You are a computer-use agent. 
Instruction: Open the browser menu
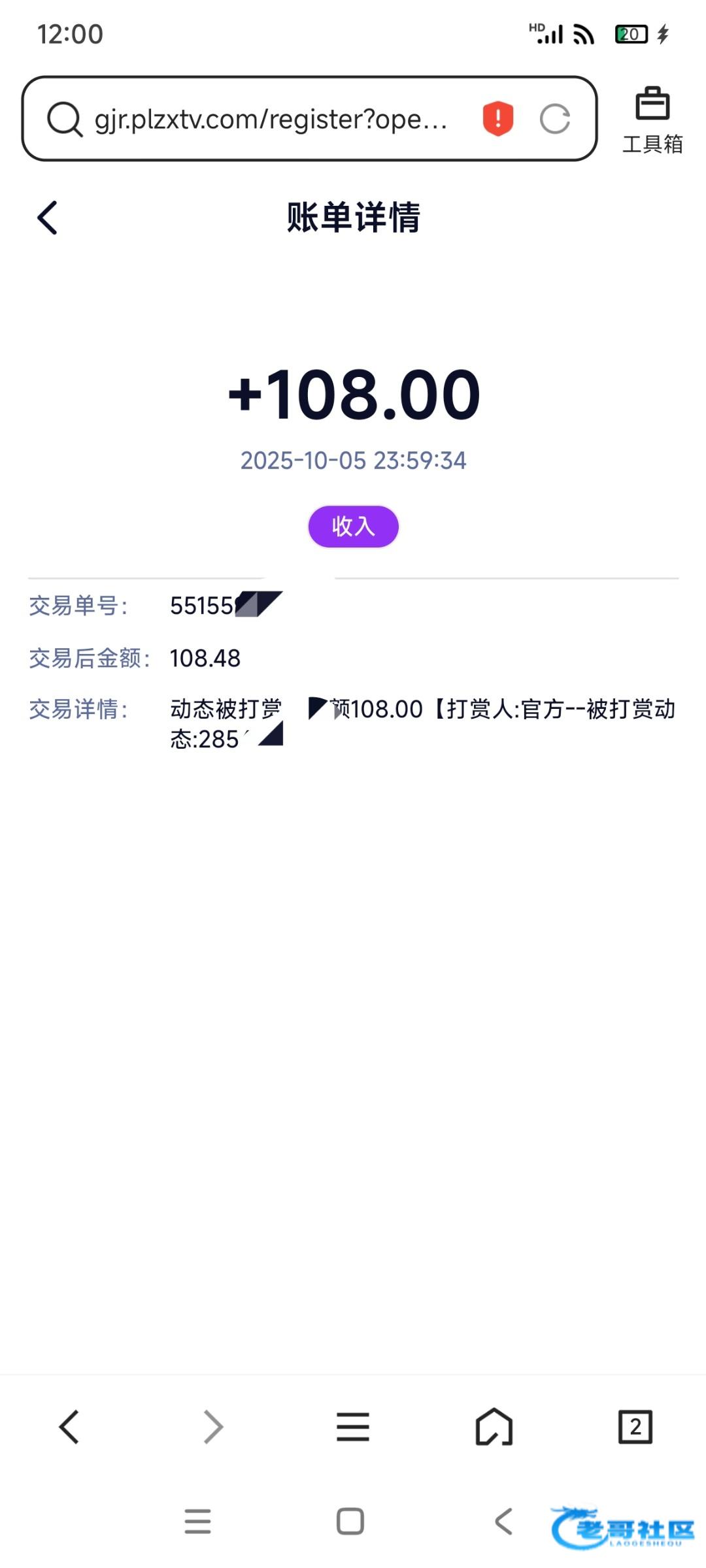[x=353, y=1426]
